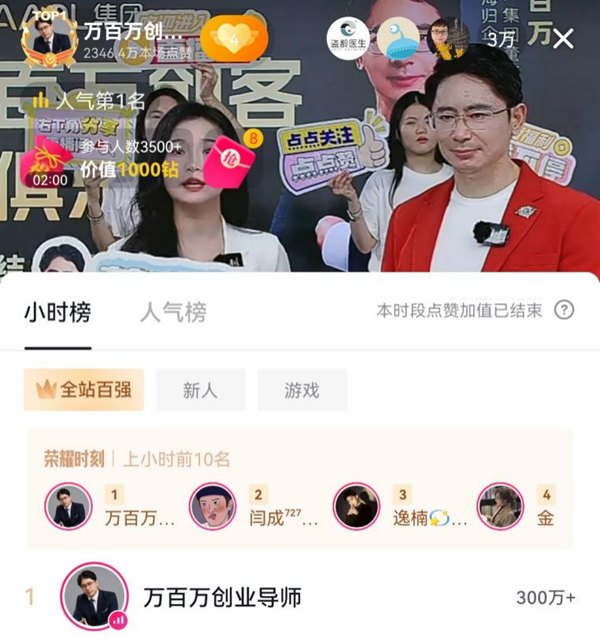Screen dimensions: 600x644
Task: Select the 游戏 filter chip
Action: click(x=302, y=390)
